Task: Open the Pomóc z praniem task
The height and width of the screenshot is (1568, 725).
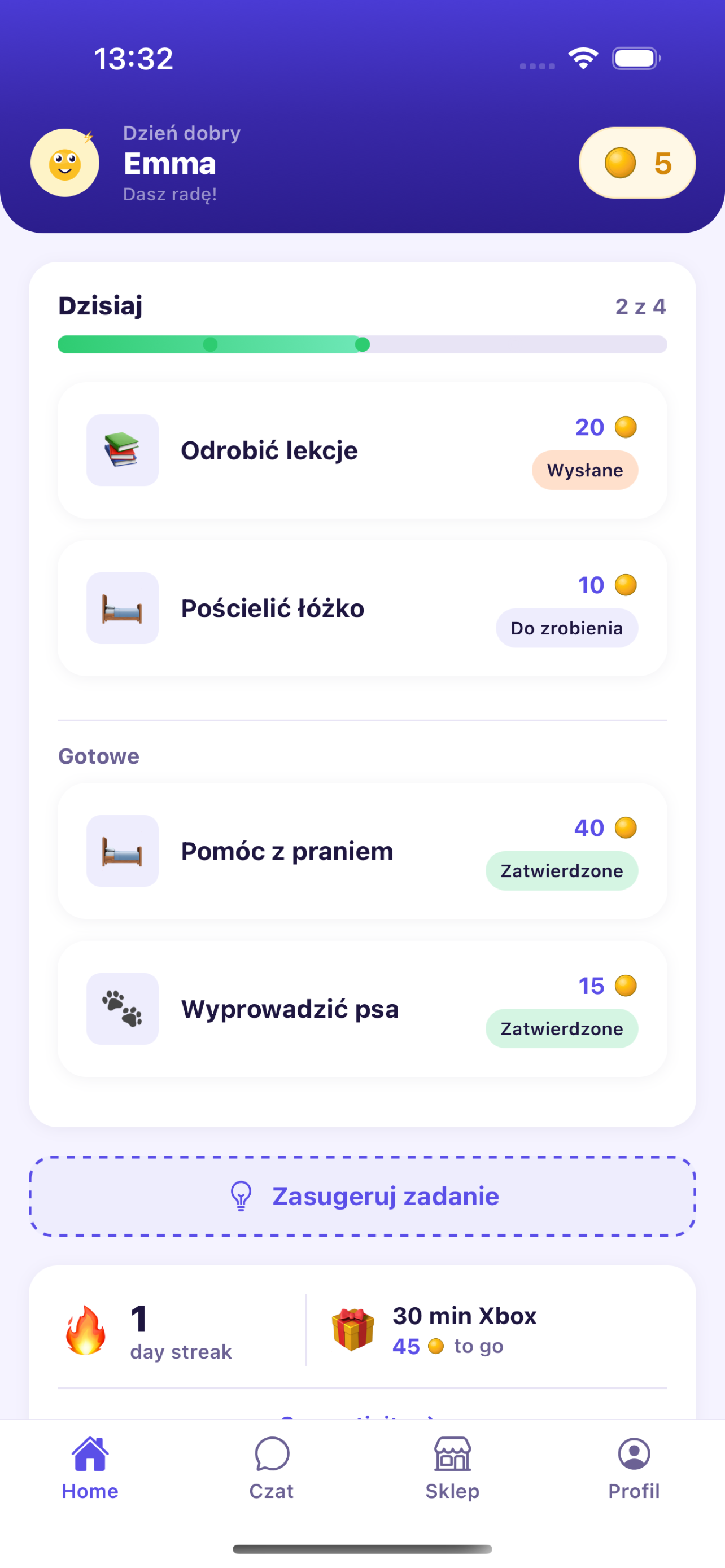Action: (x=361, y=851)
